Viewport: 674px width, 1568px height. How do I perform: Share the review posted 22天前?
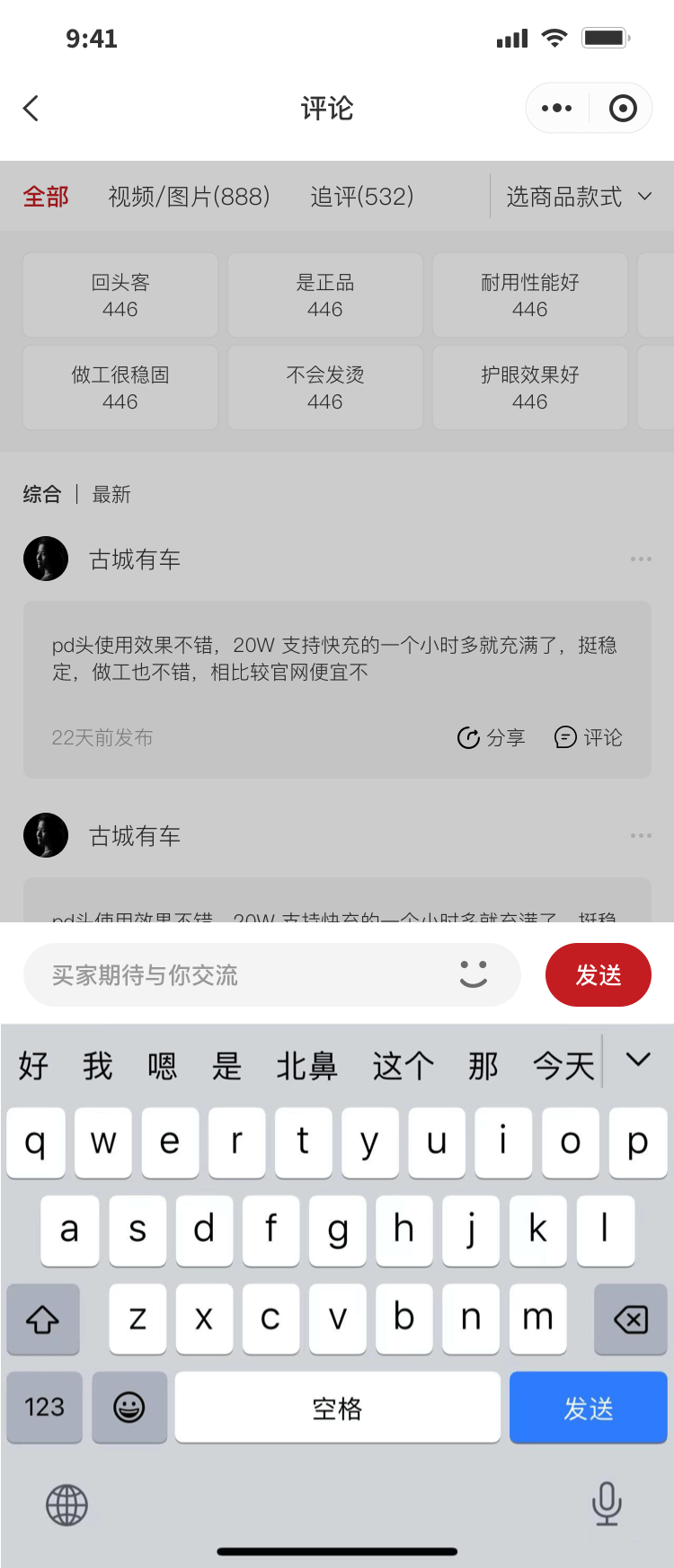pos(491,737)
